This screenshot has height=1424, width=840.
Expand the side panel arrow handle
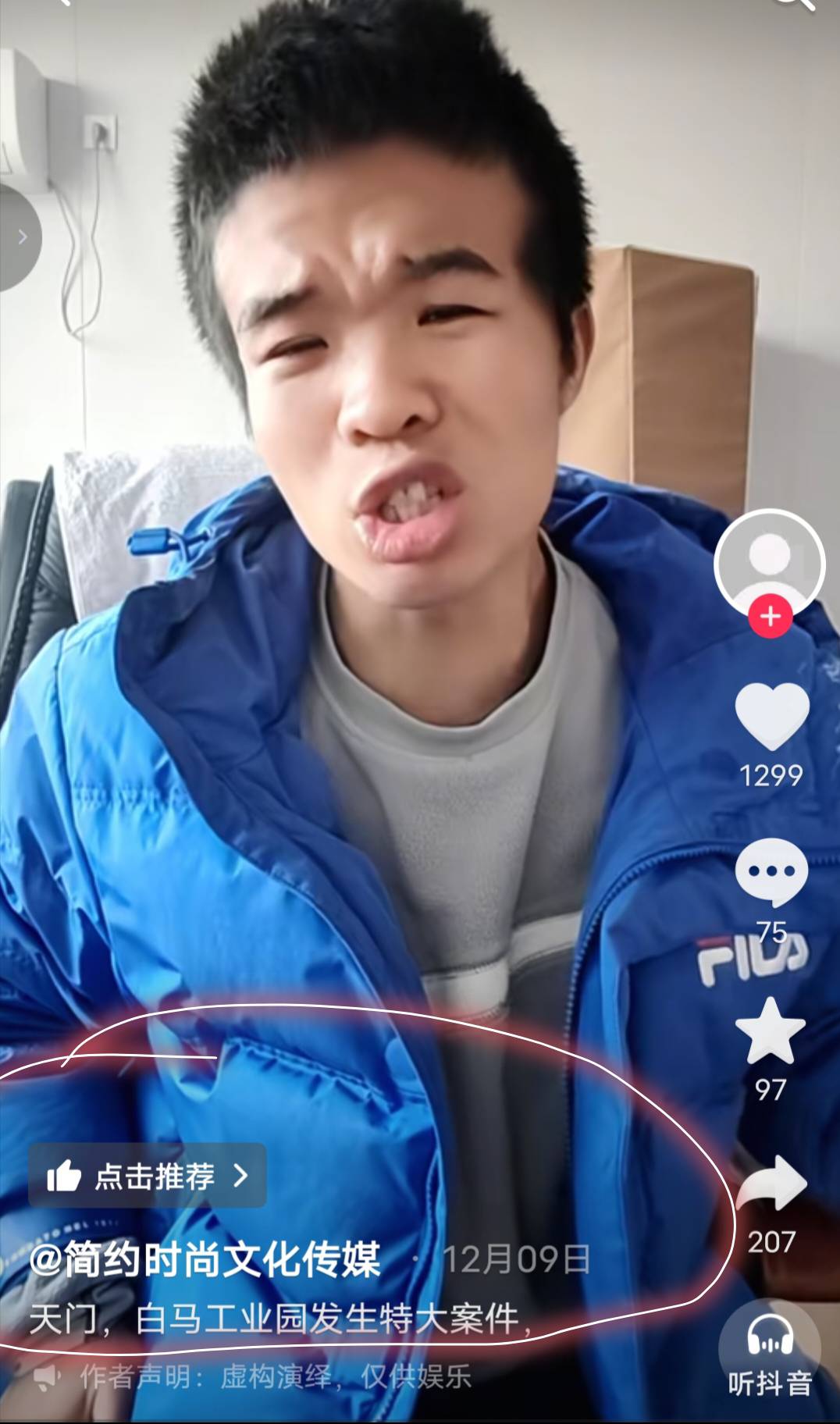coord(21,237)
